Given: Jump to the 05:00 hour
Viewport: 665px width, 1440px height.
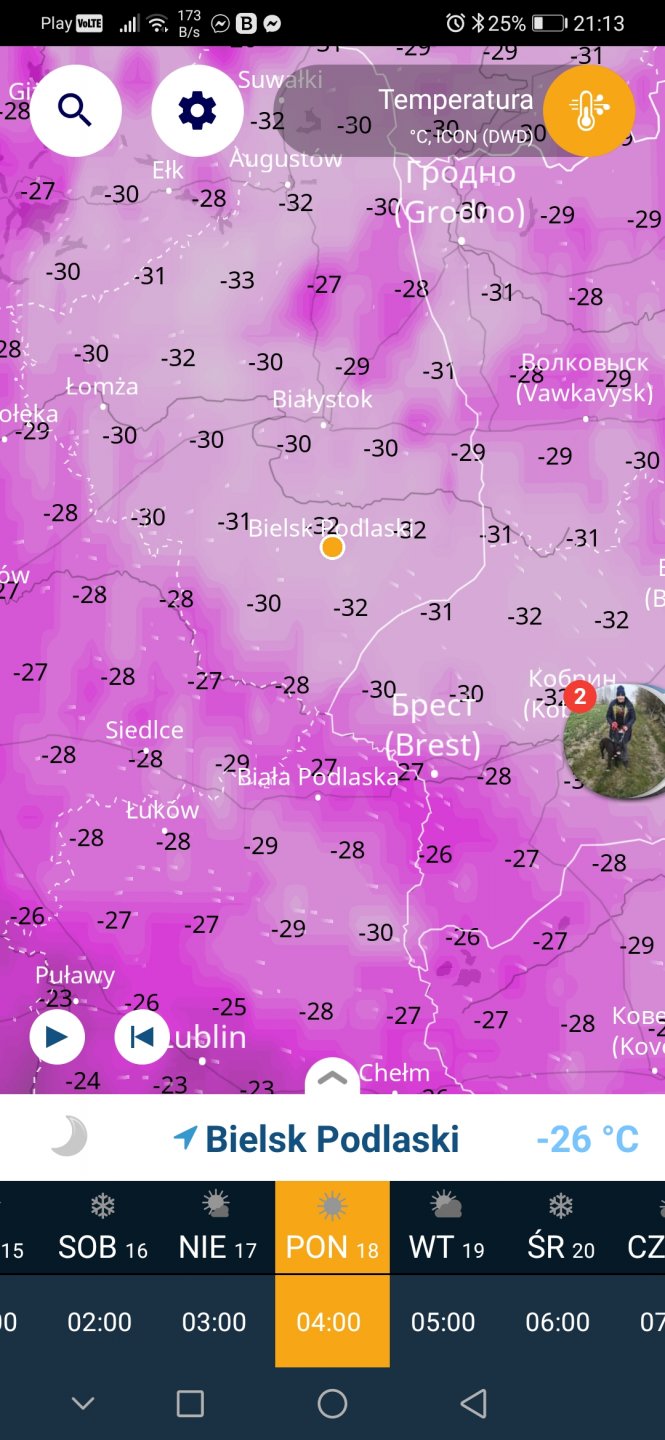Looking at the screenshot, I should pos(443,1322).
